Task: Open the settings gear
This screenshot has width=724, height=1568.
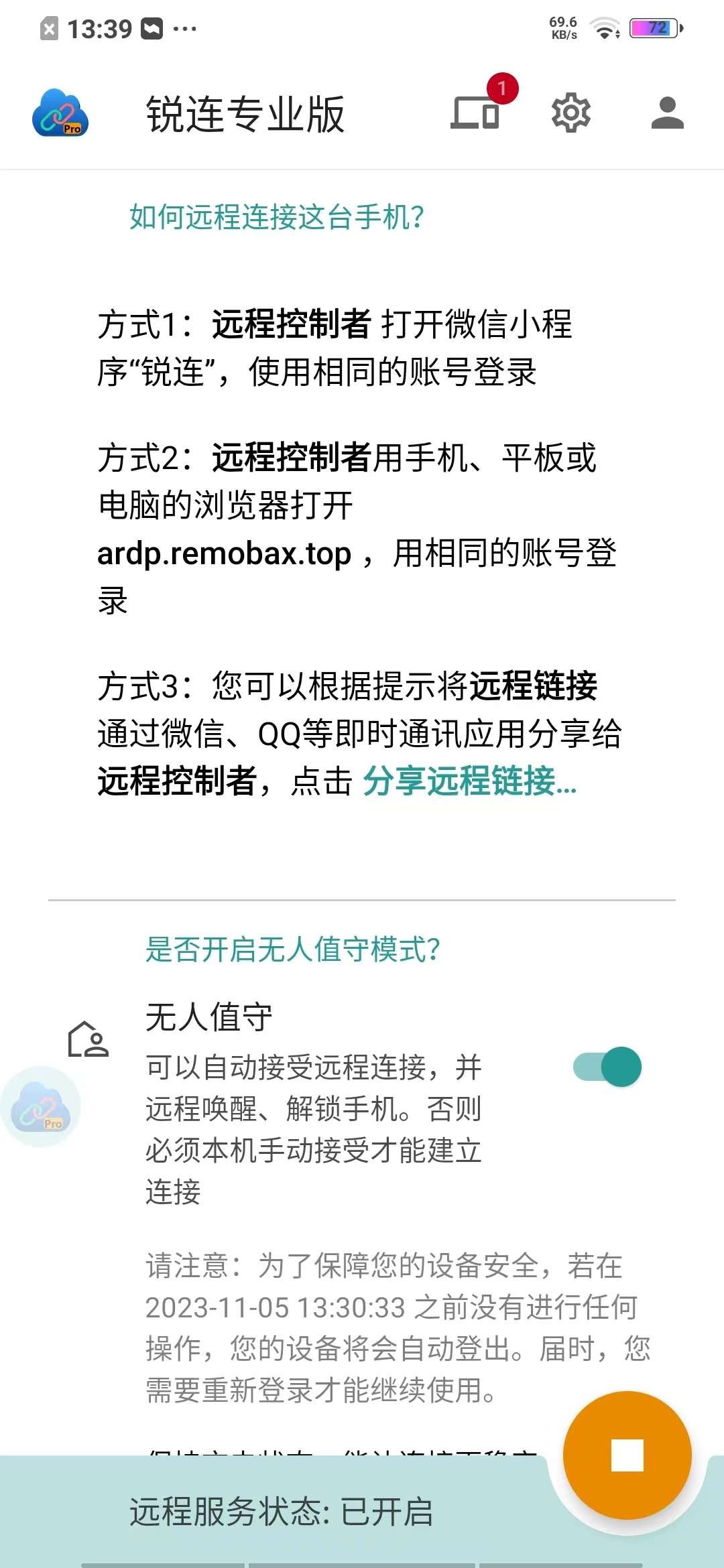Action: point(570,112)
